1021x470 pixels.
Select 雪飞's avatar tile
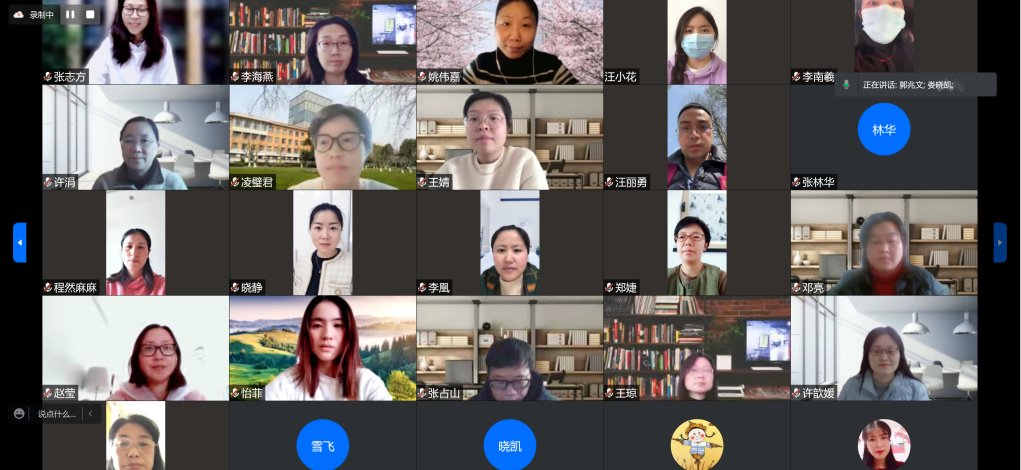tap(322, 444)
